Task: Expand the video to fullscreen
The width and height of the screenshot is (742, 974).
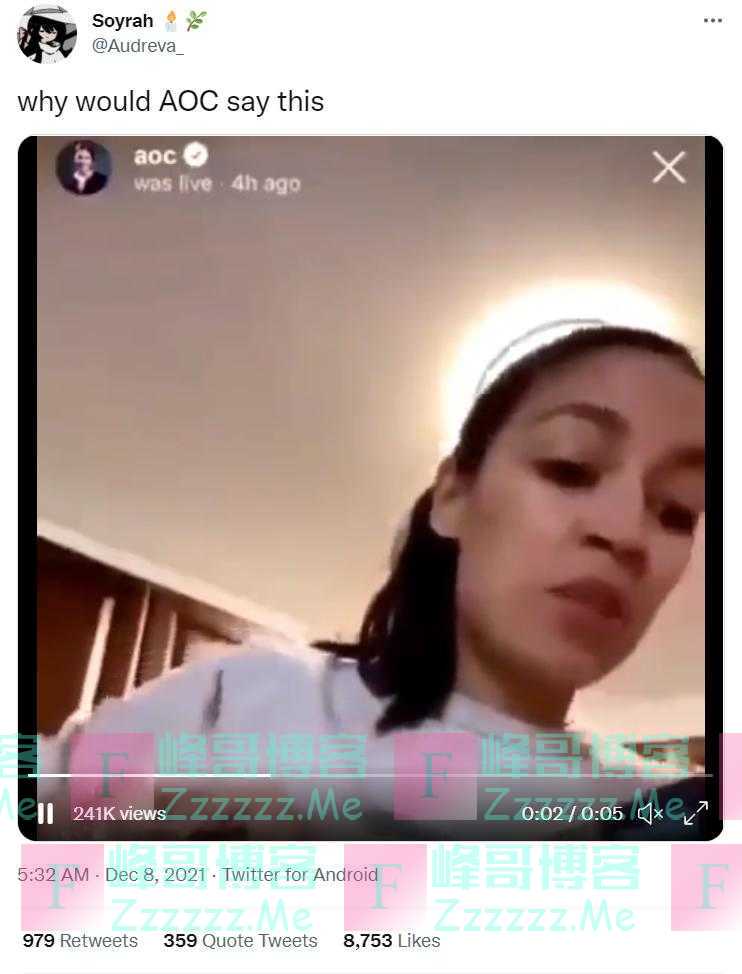Action: point(696,814)
